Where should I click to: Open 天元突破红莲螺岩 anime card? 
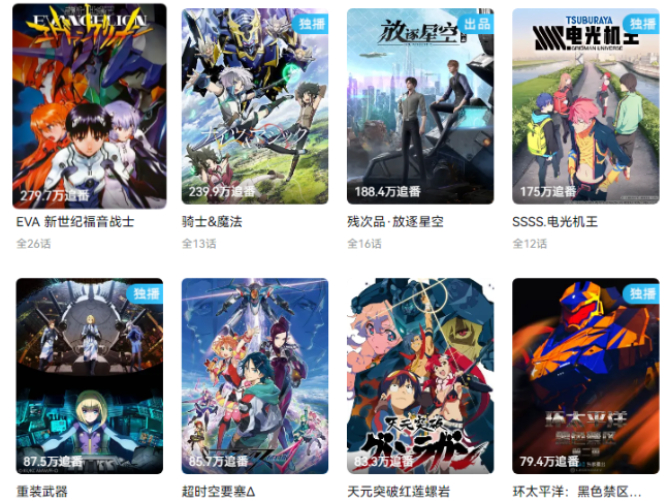(x=420, y=375)
